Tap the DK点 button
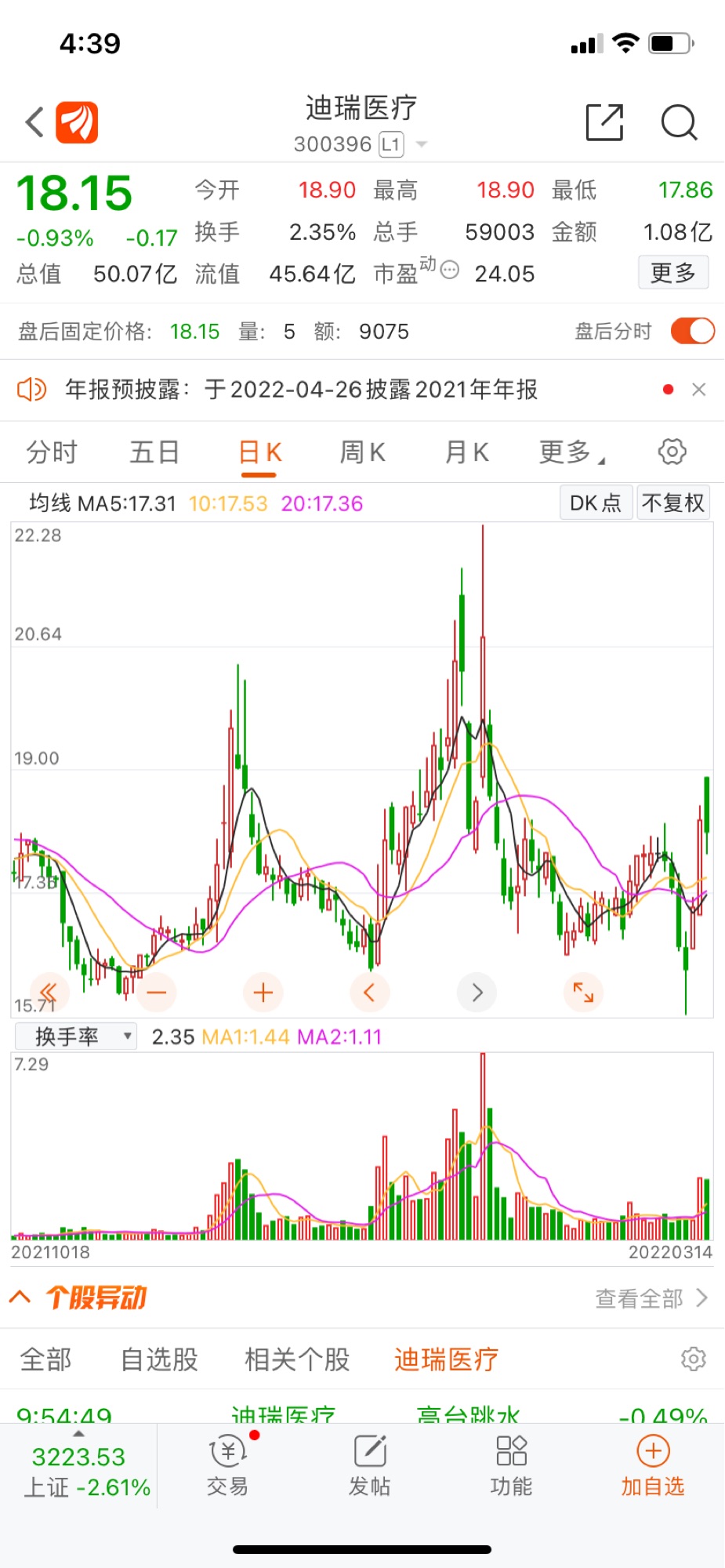Viewport: 725px width, 1568px height. (596, 503)
